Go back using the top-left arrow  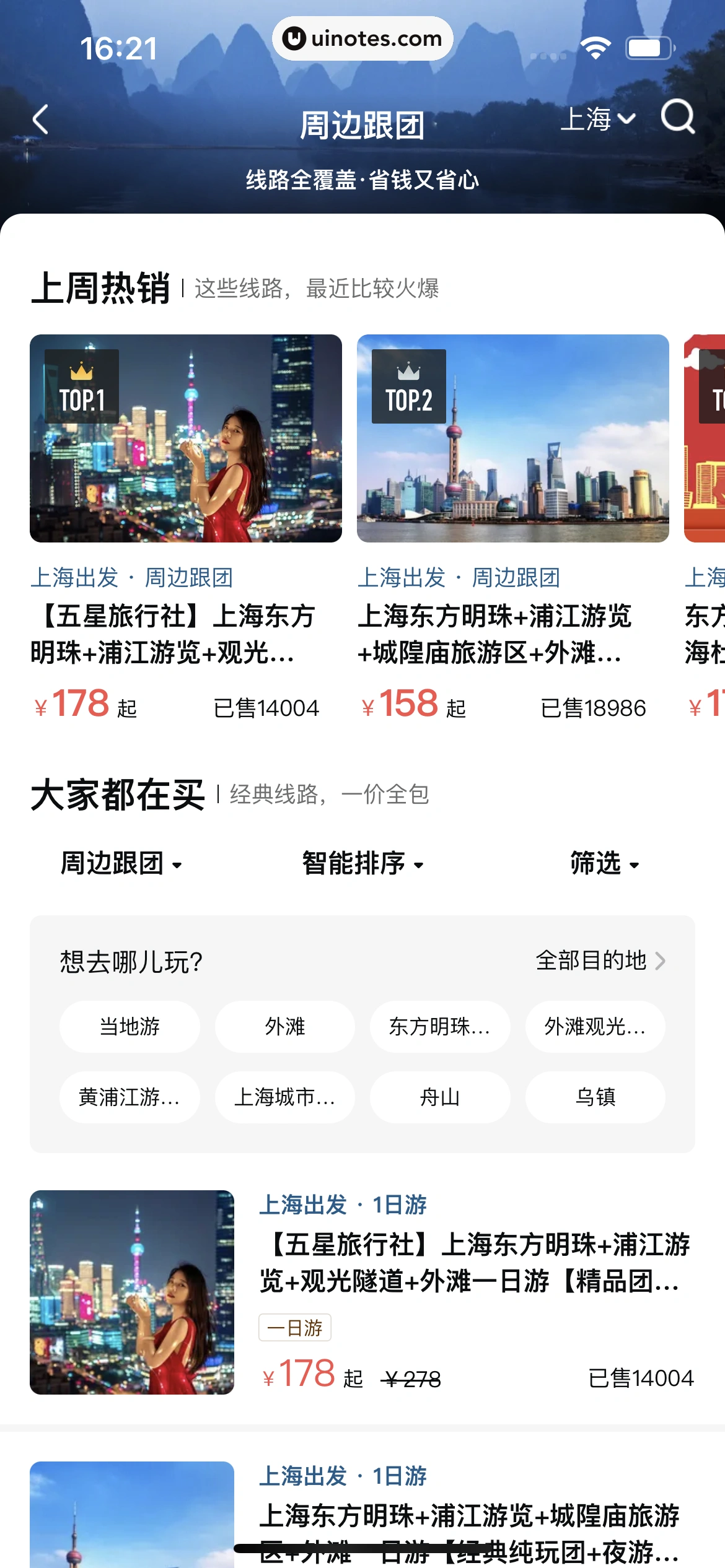pyautogui.click(x=41, y=120)
